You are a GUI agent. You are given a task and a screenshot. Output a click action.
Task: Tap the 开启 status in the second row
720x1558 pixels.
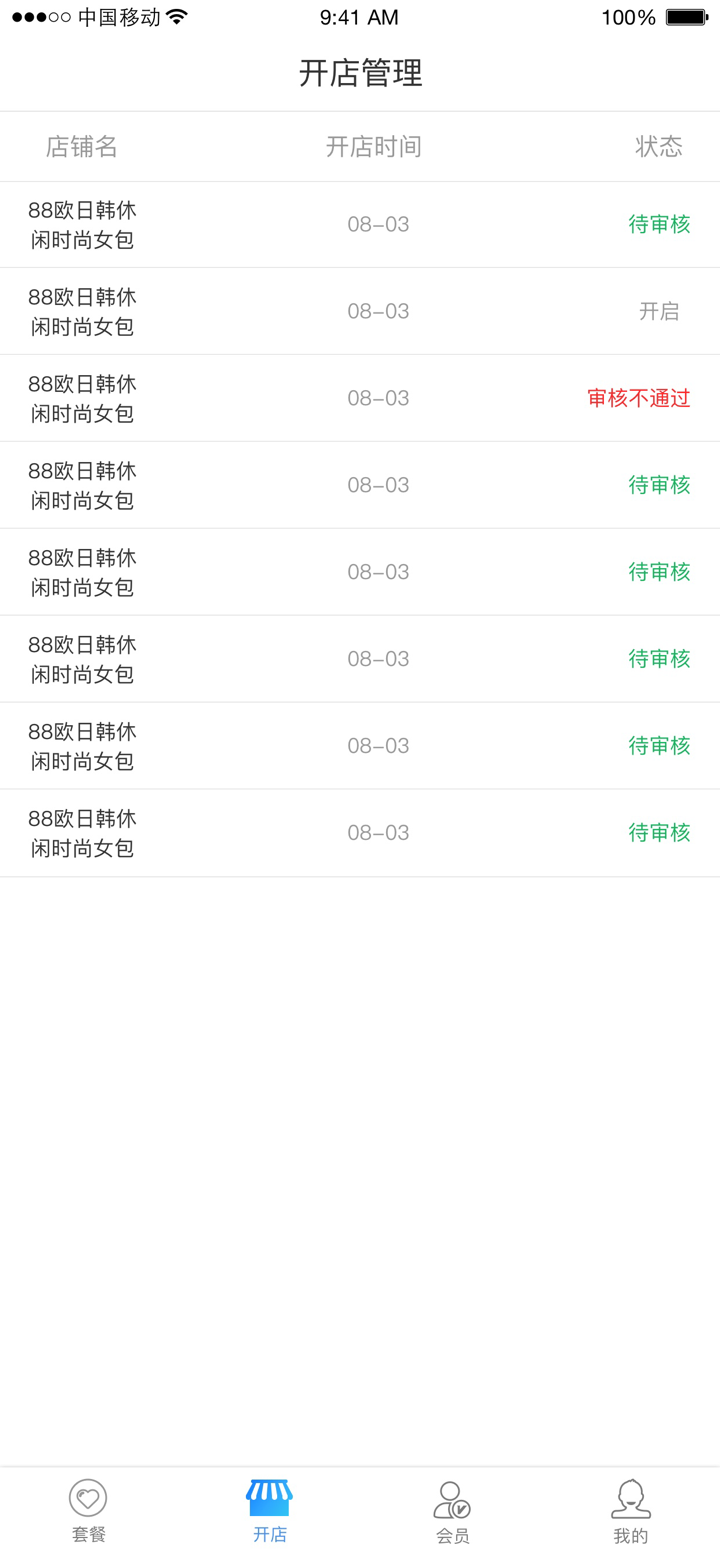pos(659,311)
